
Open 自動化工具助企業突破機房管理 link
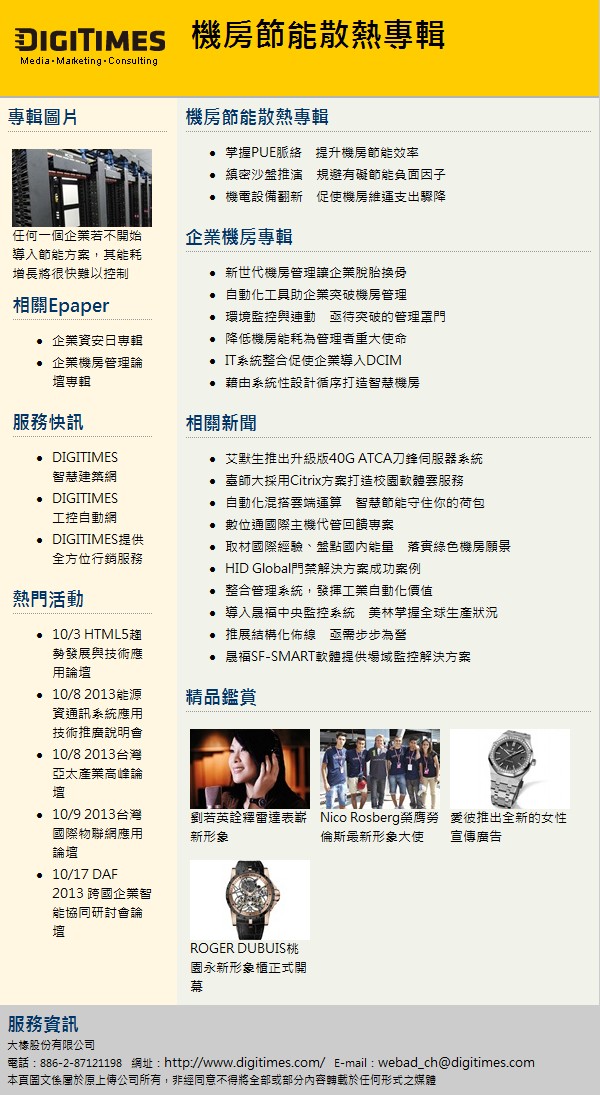[x=315, y=294]
